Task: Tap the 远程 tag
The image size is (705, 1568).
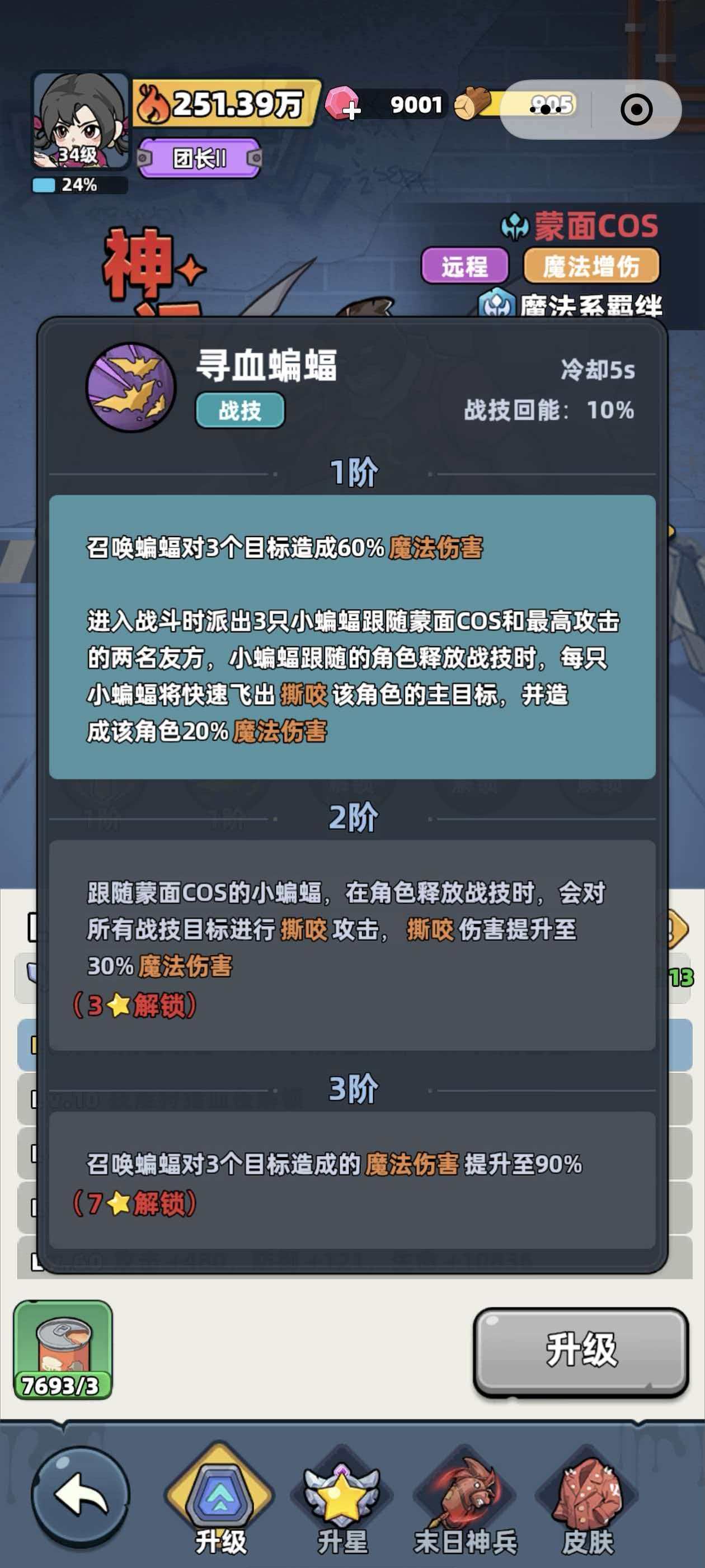Action: pyautogui.click(x=464, y=266)
